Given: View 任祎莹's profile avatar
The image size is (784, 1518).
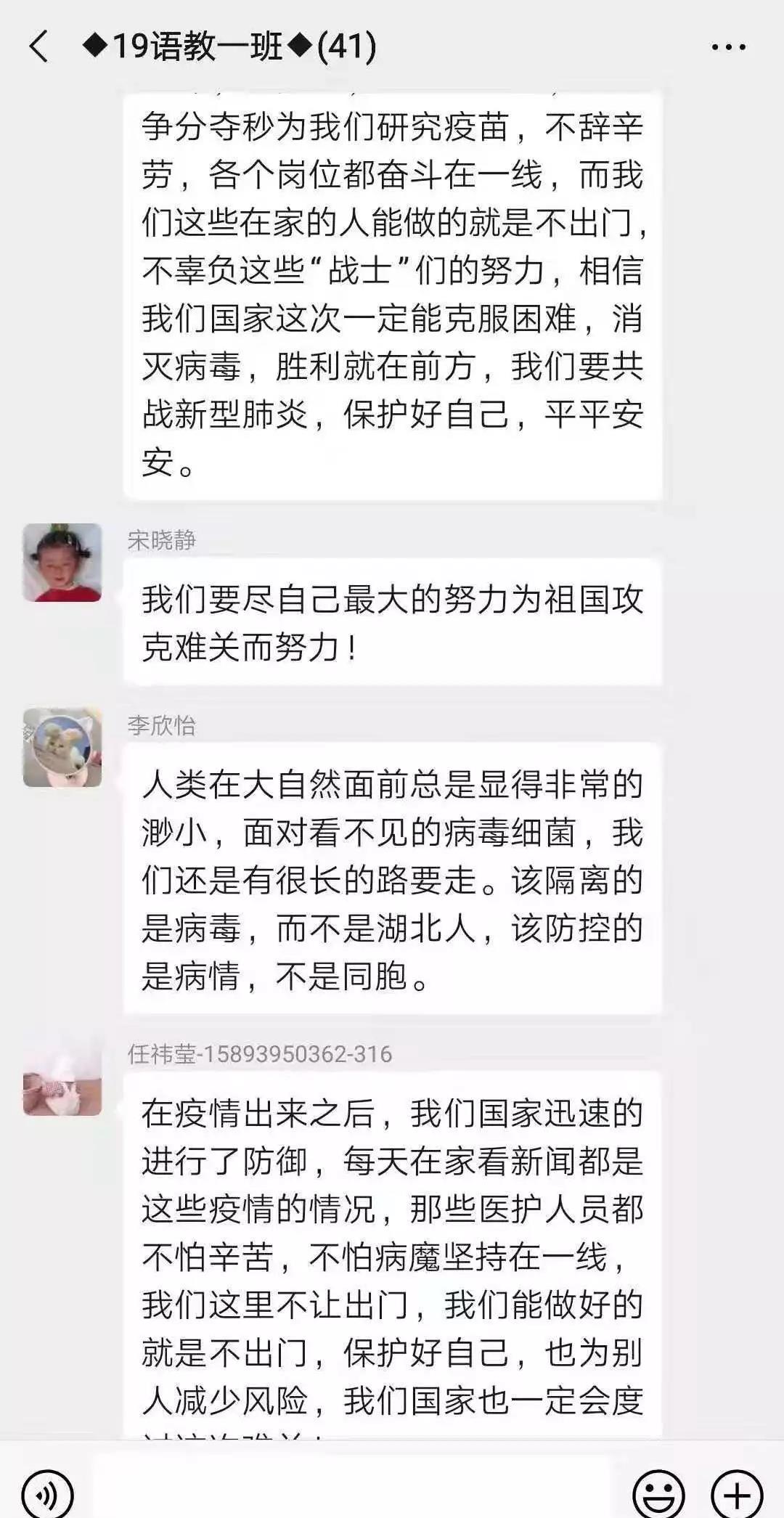Looking at the screenshot, I should (62, 1077).
